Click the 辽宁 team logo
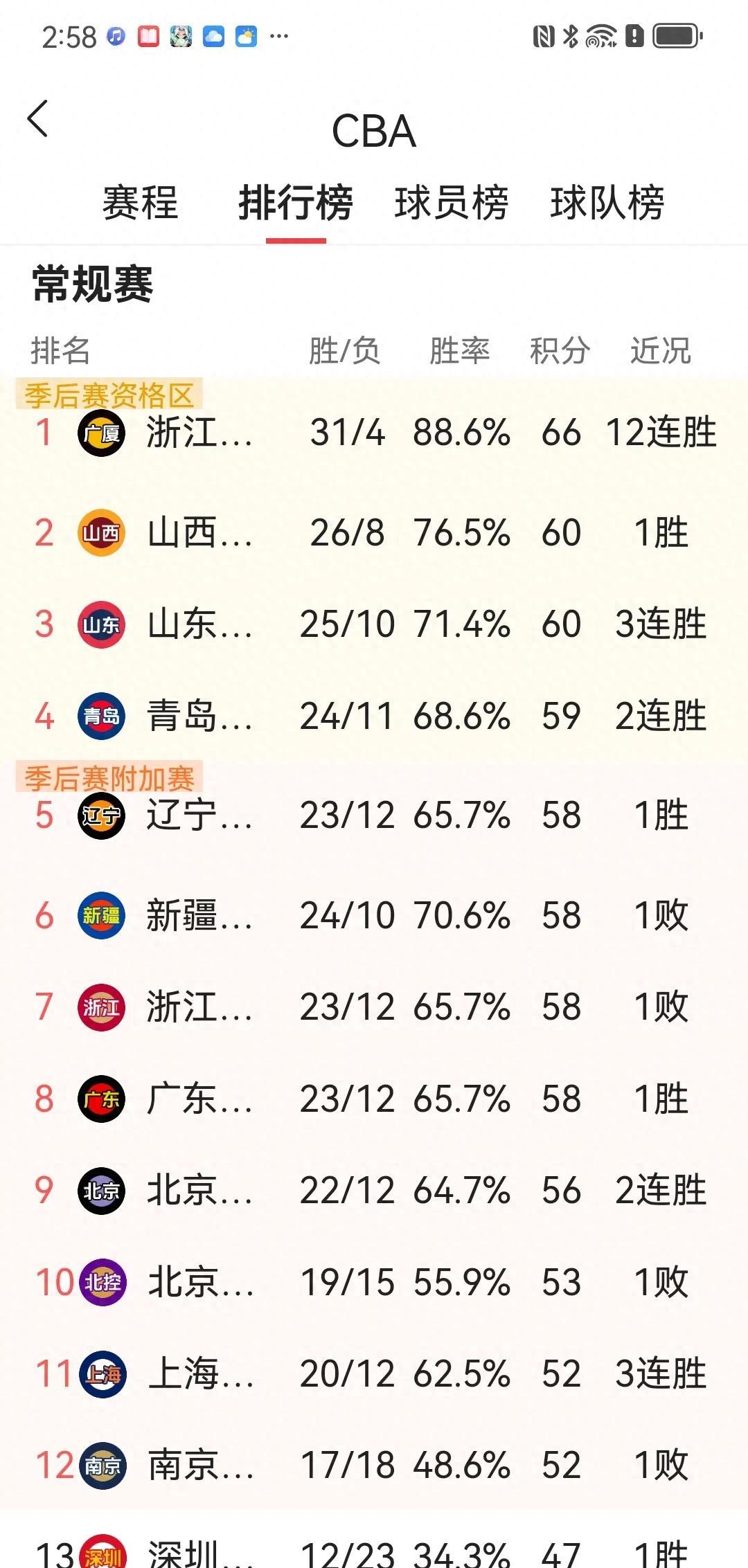The height and width of the screenshot is (1568, 748). coord(101,817)
